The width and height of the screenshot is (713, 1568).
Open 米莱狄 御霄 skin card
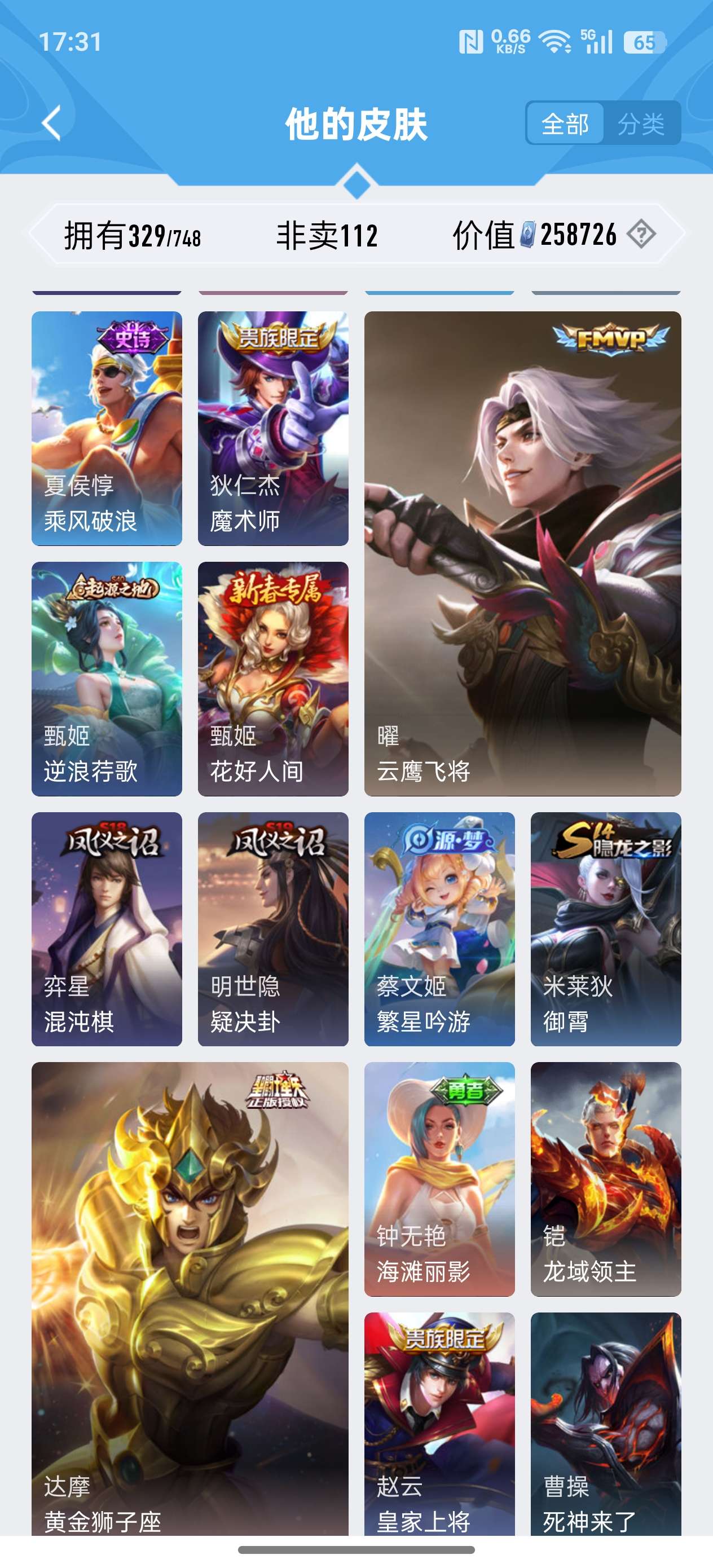click(x=605, y=928)
